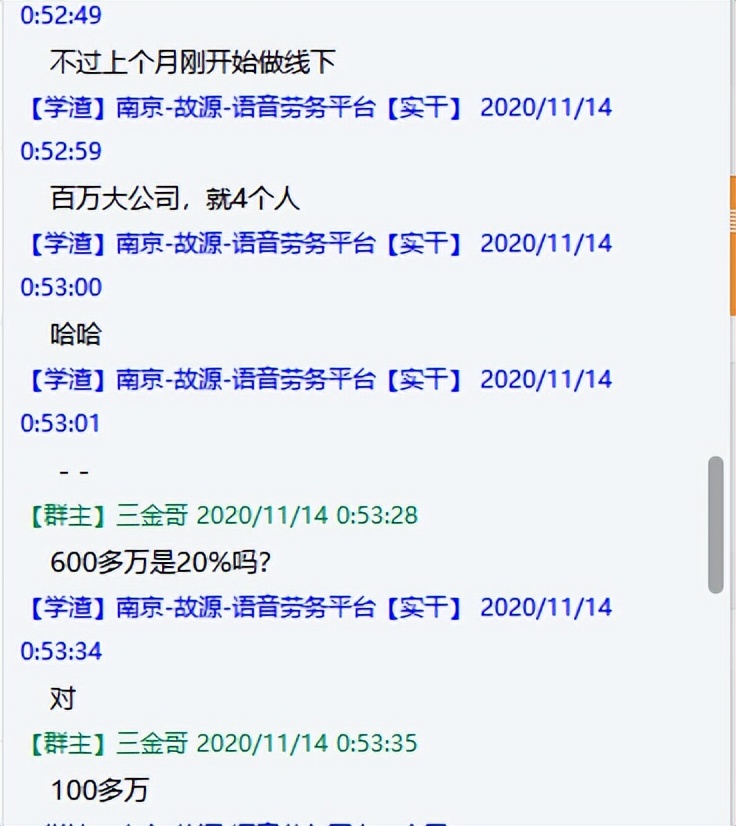Screen dimensions: 736x826
Task: Click the dash placeholder message - -
Action: coord(72,471)
